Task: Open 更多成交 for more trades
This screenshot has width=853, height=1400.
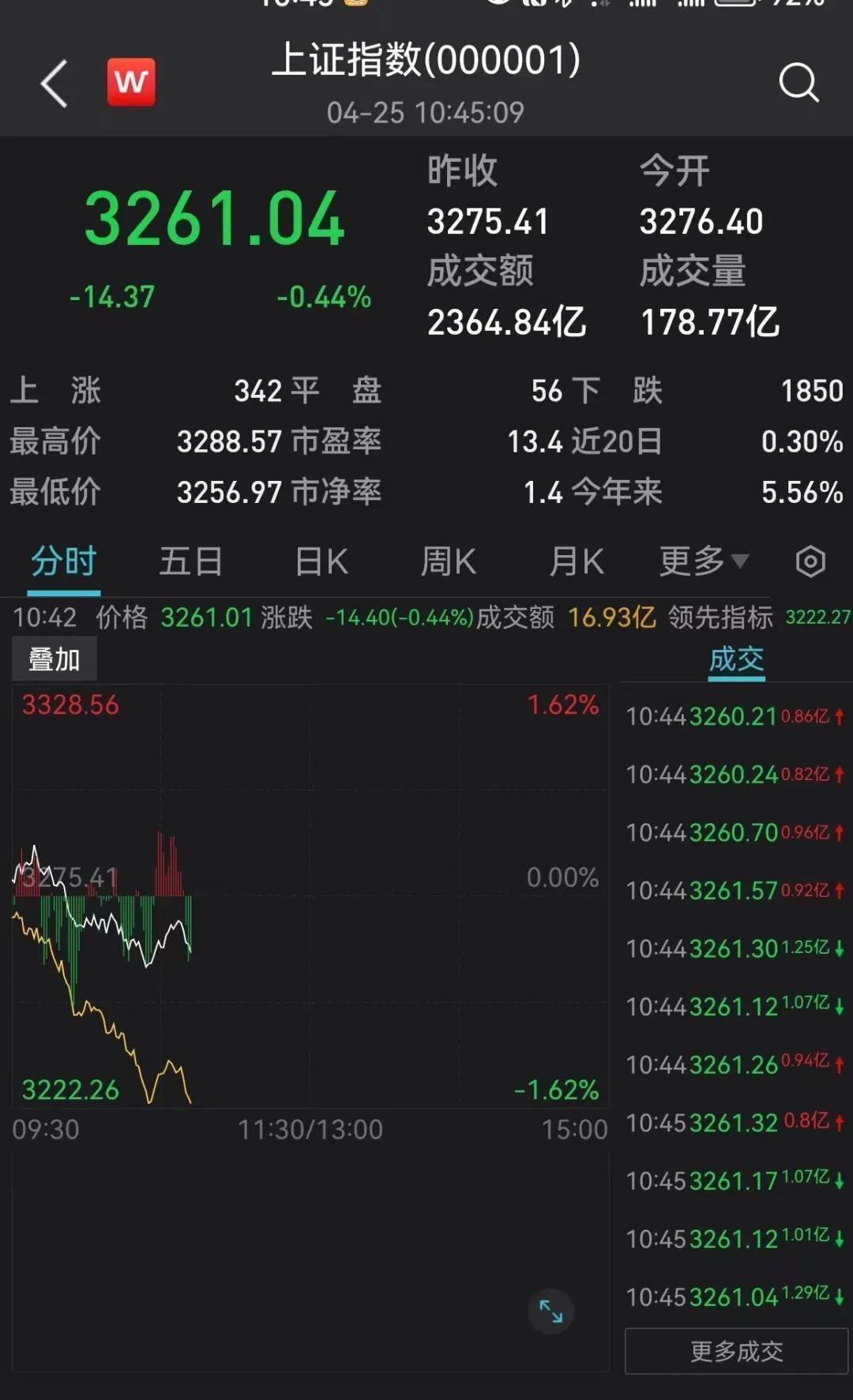Action: click(x=736, y=1351)
